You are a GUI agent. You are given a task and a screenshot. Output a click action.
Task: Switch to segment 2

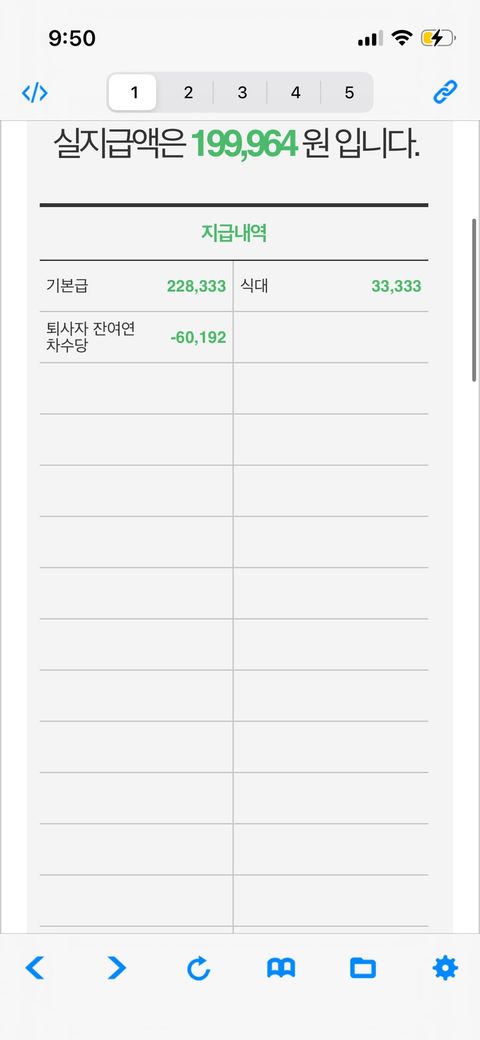coord(188,93)
